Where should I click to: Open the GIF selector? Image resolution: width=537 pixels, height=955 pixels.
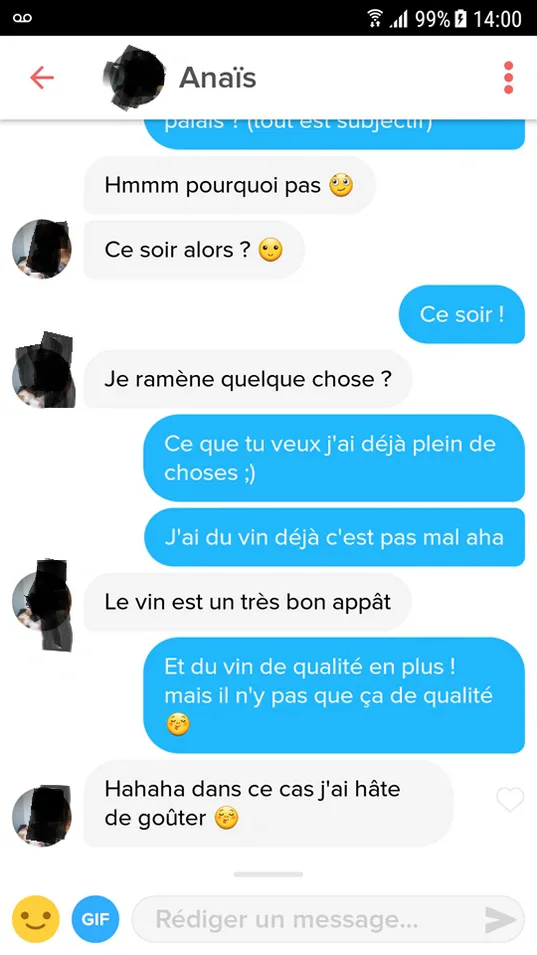(96, 919)
